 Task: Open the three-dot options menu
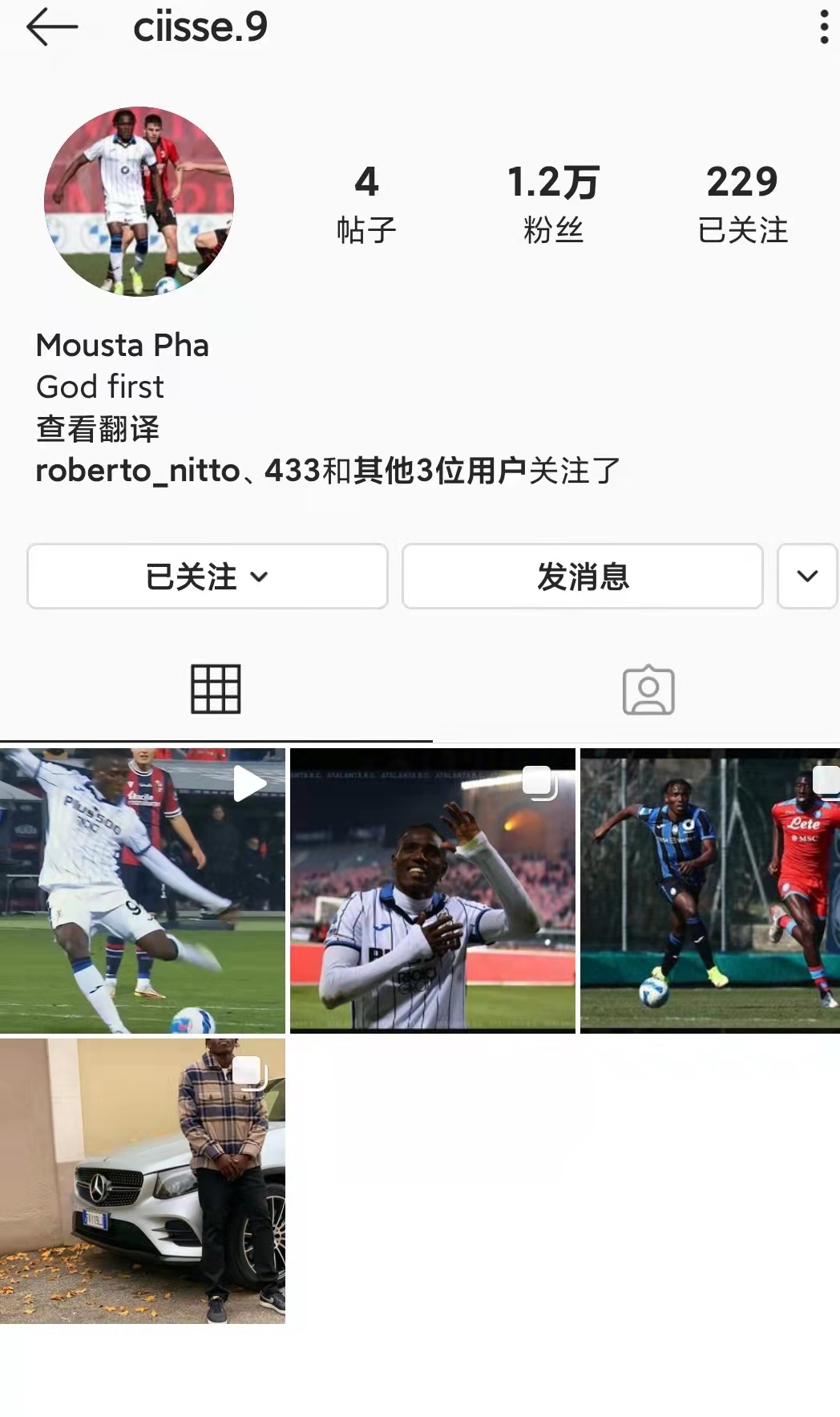tap(822, 29)
